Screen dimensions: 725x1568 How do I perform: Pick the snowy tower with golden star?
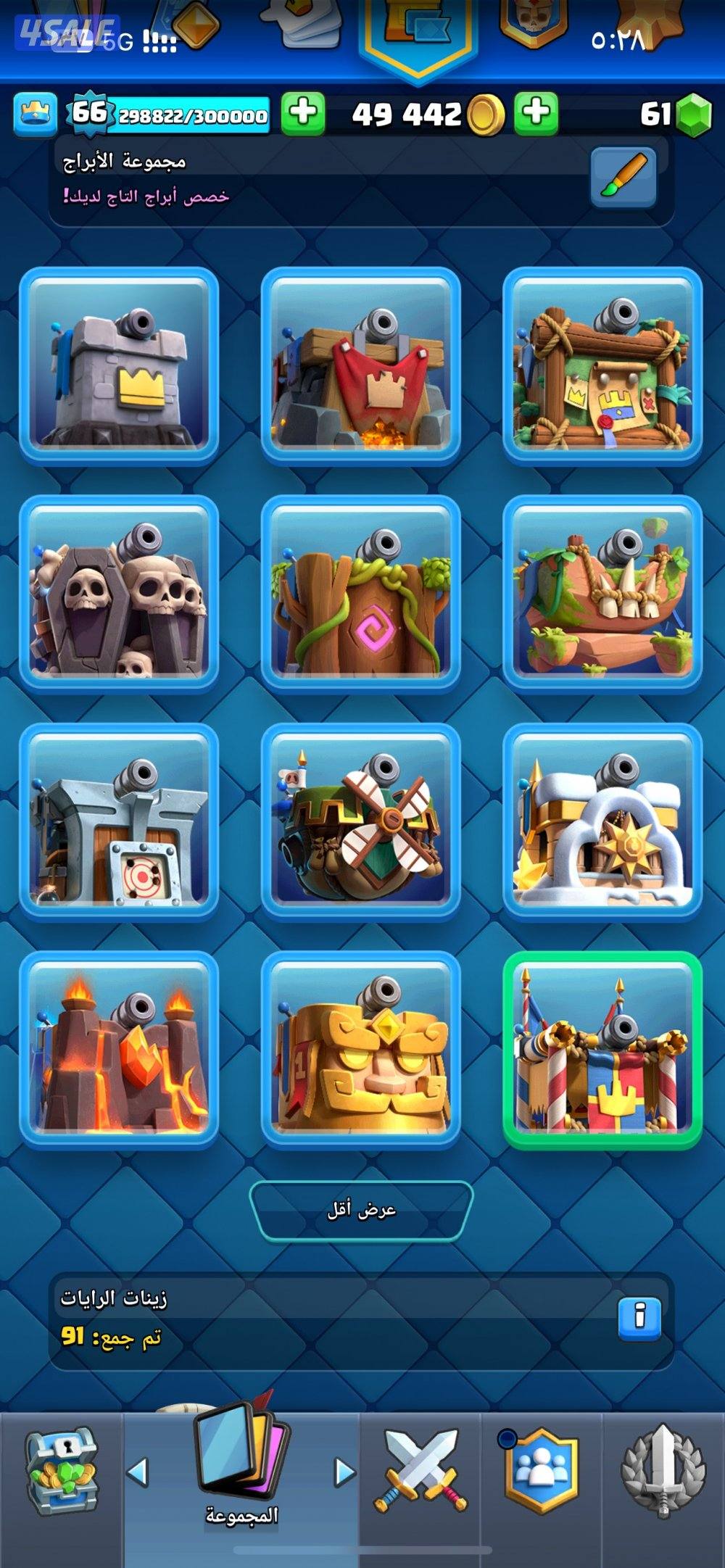click(602, 821)
